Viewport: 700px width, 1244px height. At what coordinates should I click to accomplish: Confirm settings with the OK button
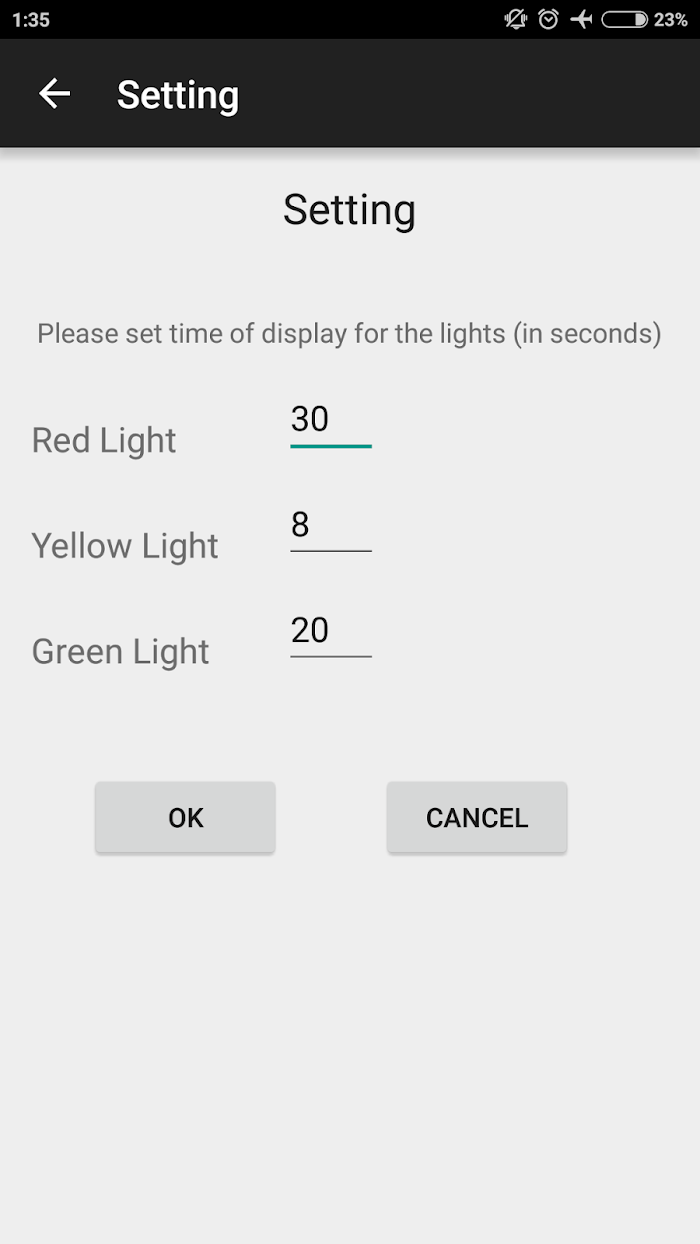click(185, 818)
